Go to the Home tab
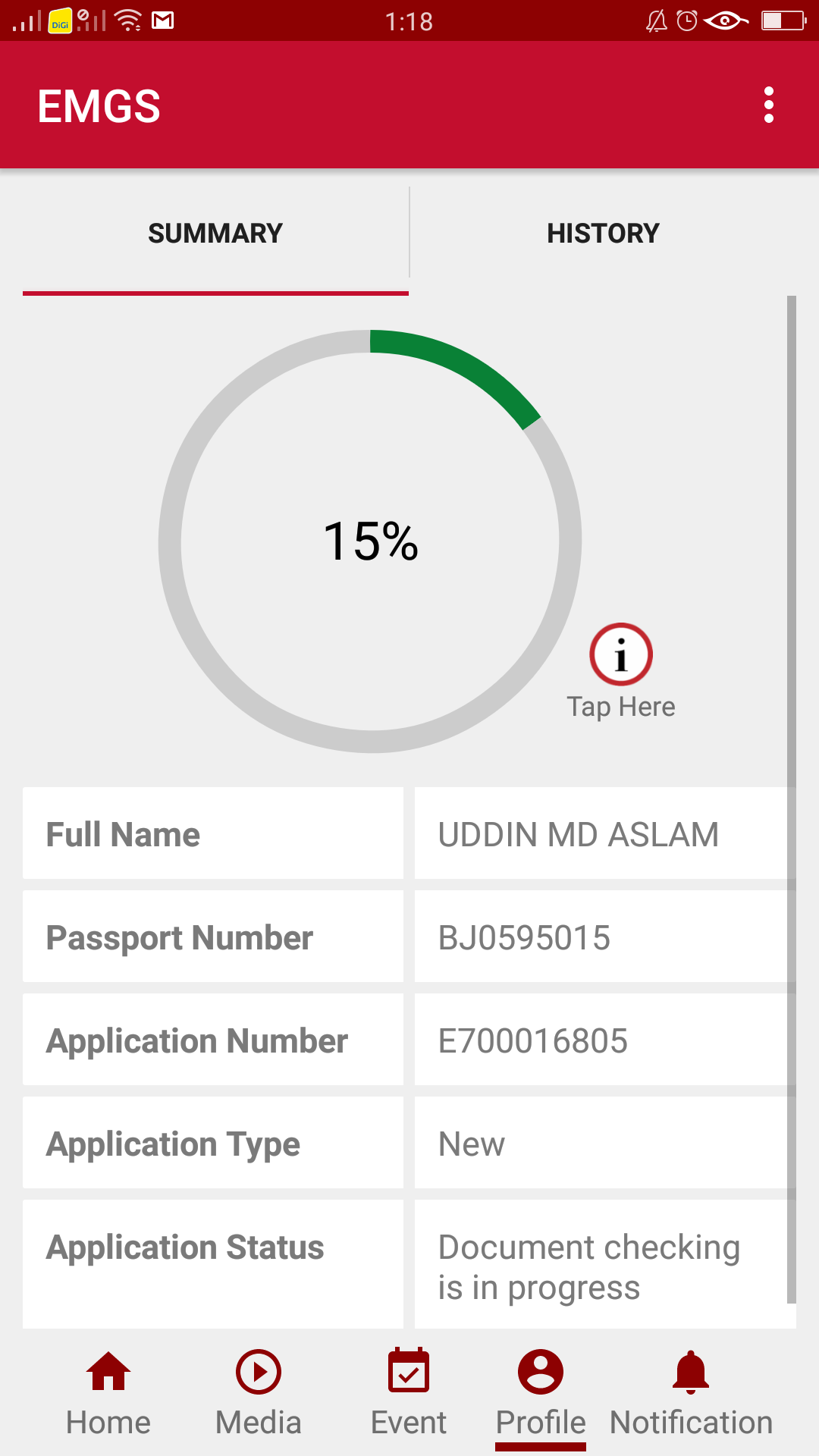Viewport: 819px width, 1456px height. (x=108, y=1394)
